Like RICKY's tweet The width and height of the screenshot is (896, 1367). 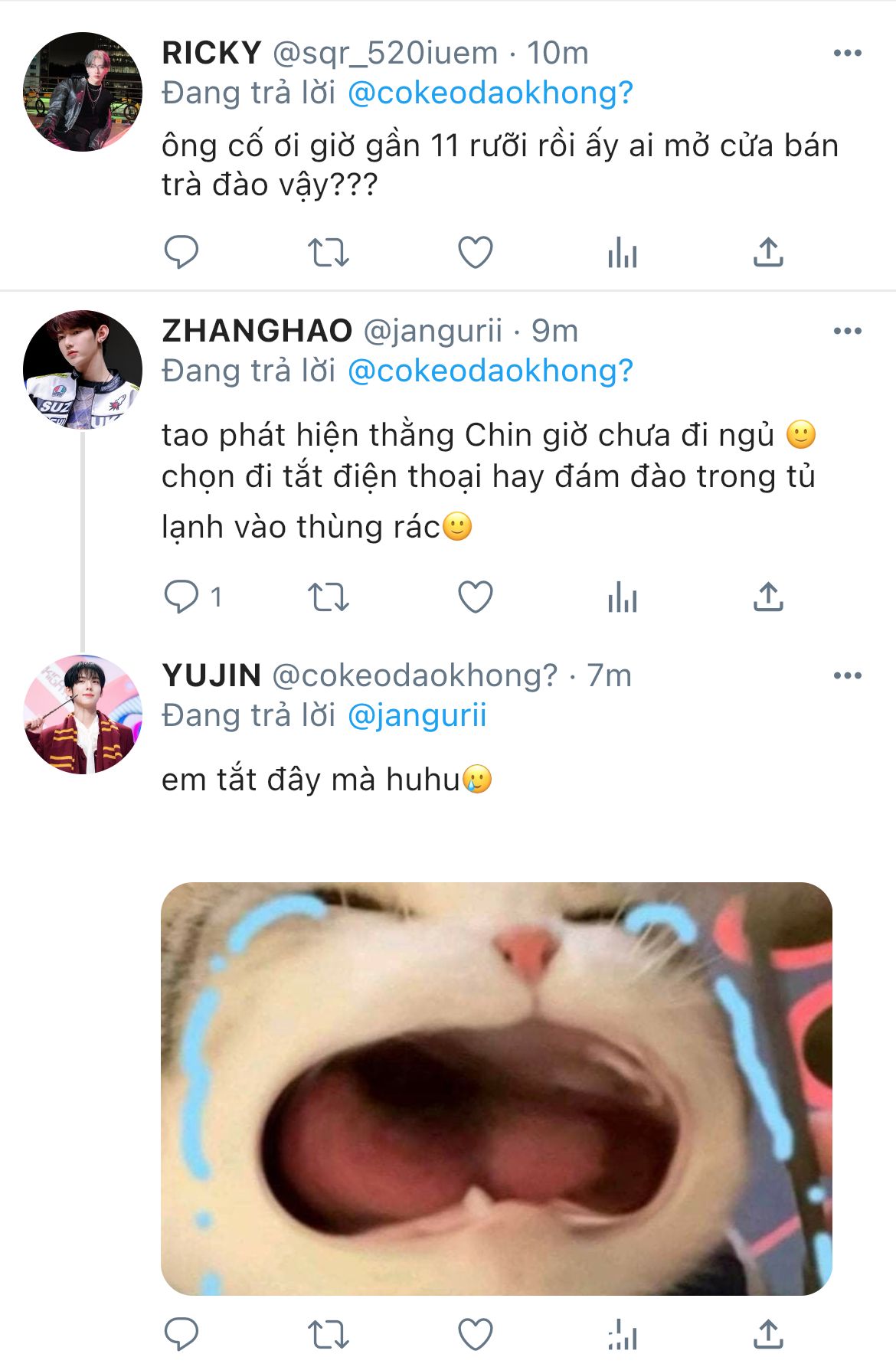pos(475,252)
